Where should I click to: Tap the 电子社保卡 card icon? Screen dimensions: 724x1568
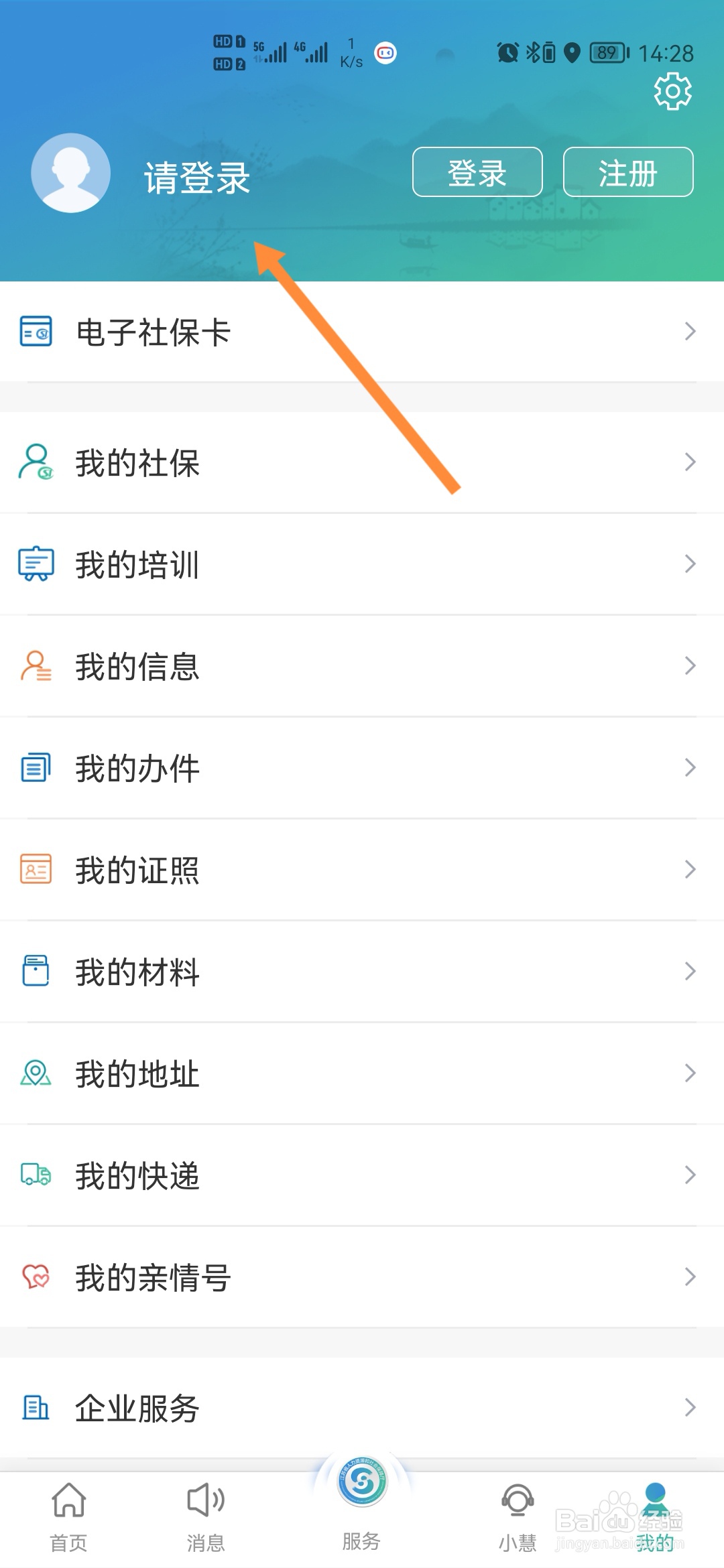click(x=37, y=332)
